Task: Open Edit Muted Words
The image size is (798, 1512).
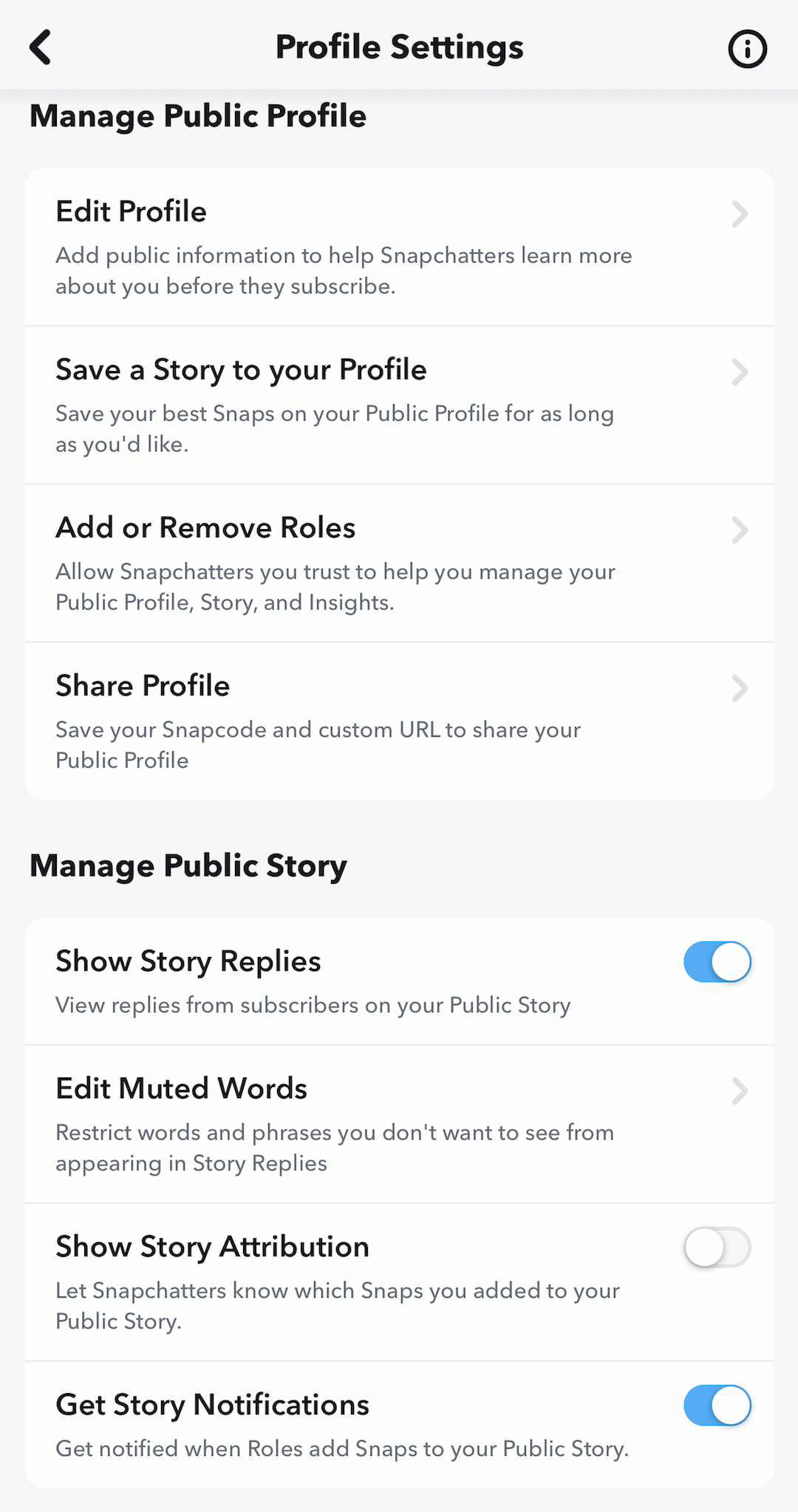Action: click(181, 1089)
